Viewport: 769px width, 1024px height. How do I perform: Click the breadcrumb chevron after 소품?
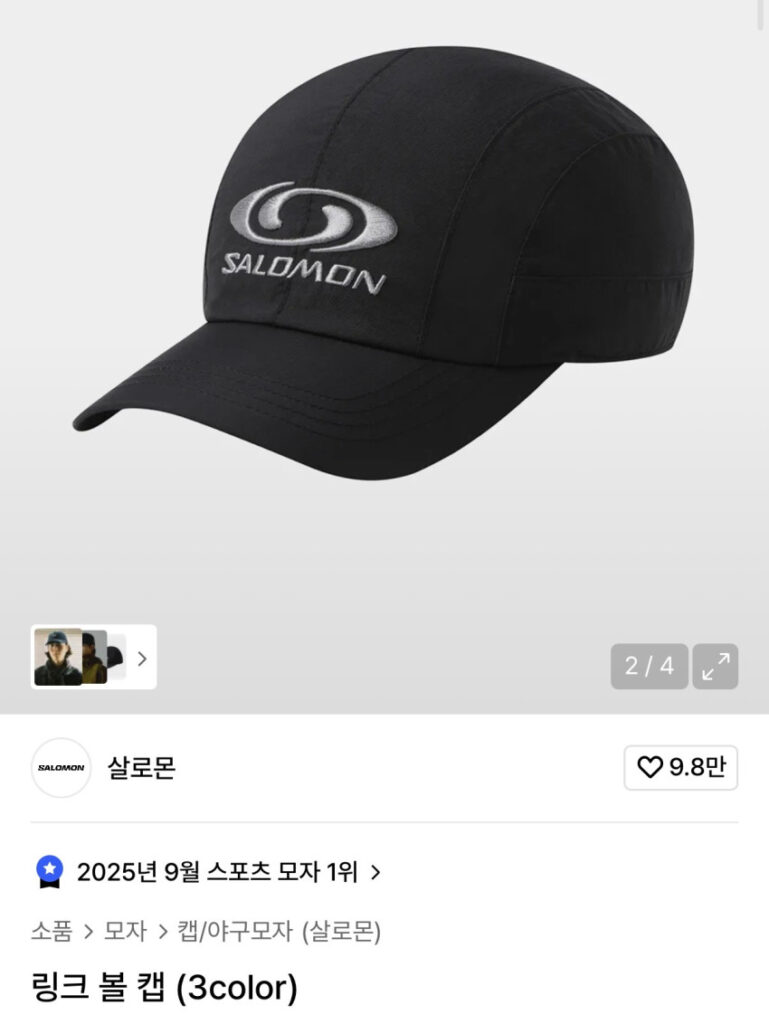[85, 932]
